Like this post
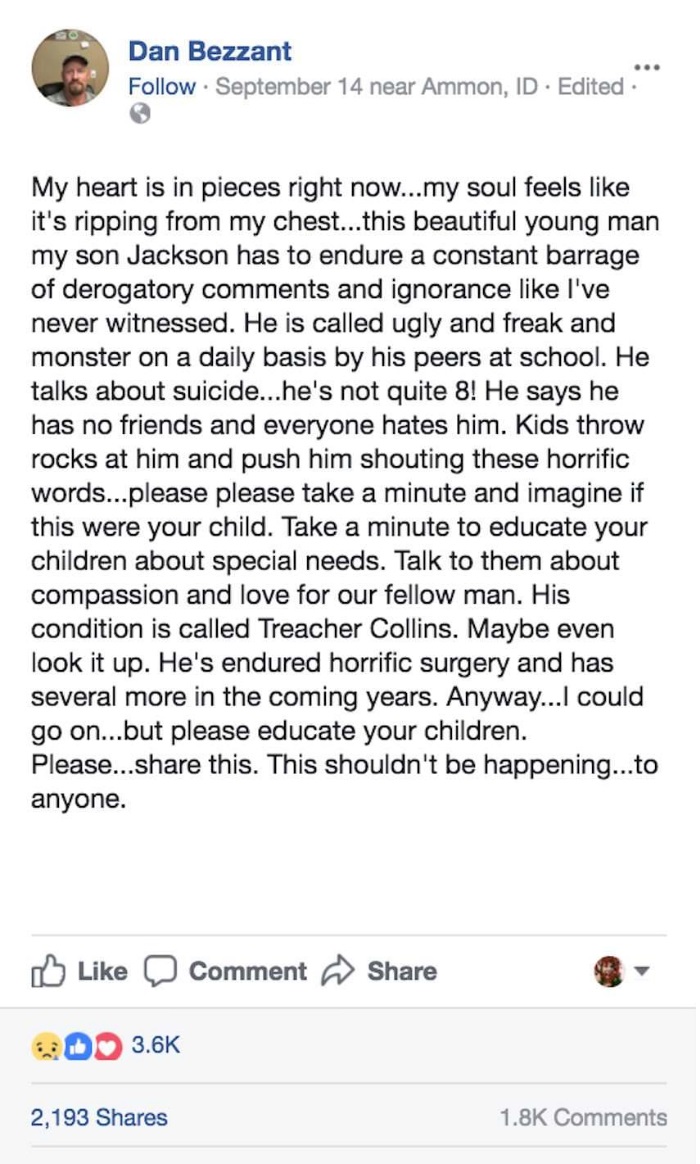The width and height of the screenshot is (700, 1164). click(x=79, y=971)
